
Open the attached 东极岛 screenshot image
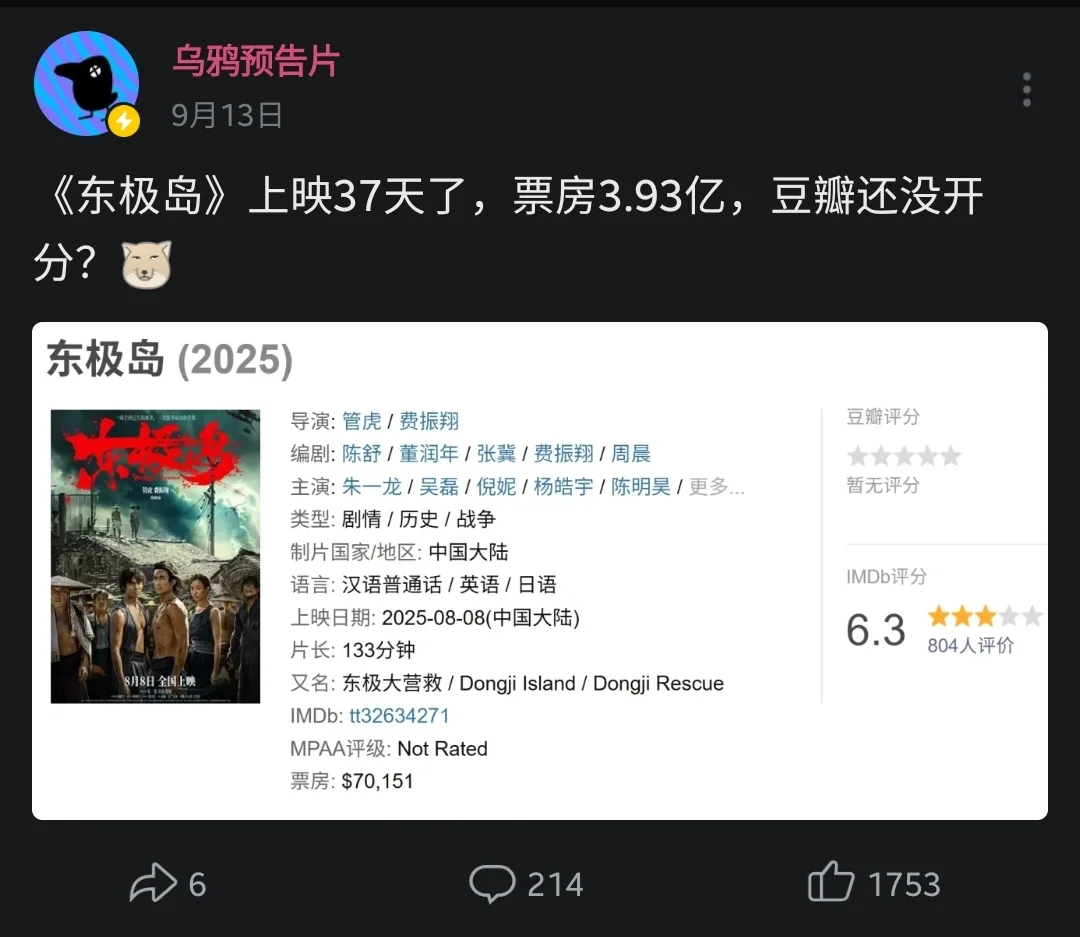click(x=540, y=570)
